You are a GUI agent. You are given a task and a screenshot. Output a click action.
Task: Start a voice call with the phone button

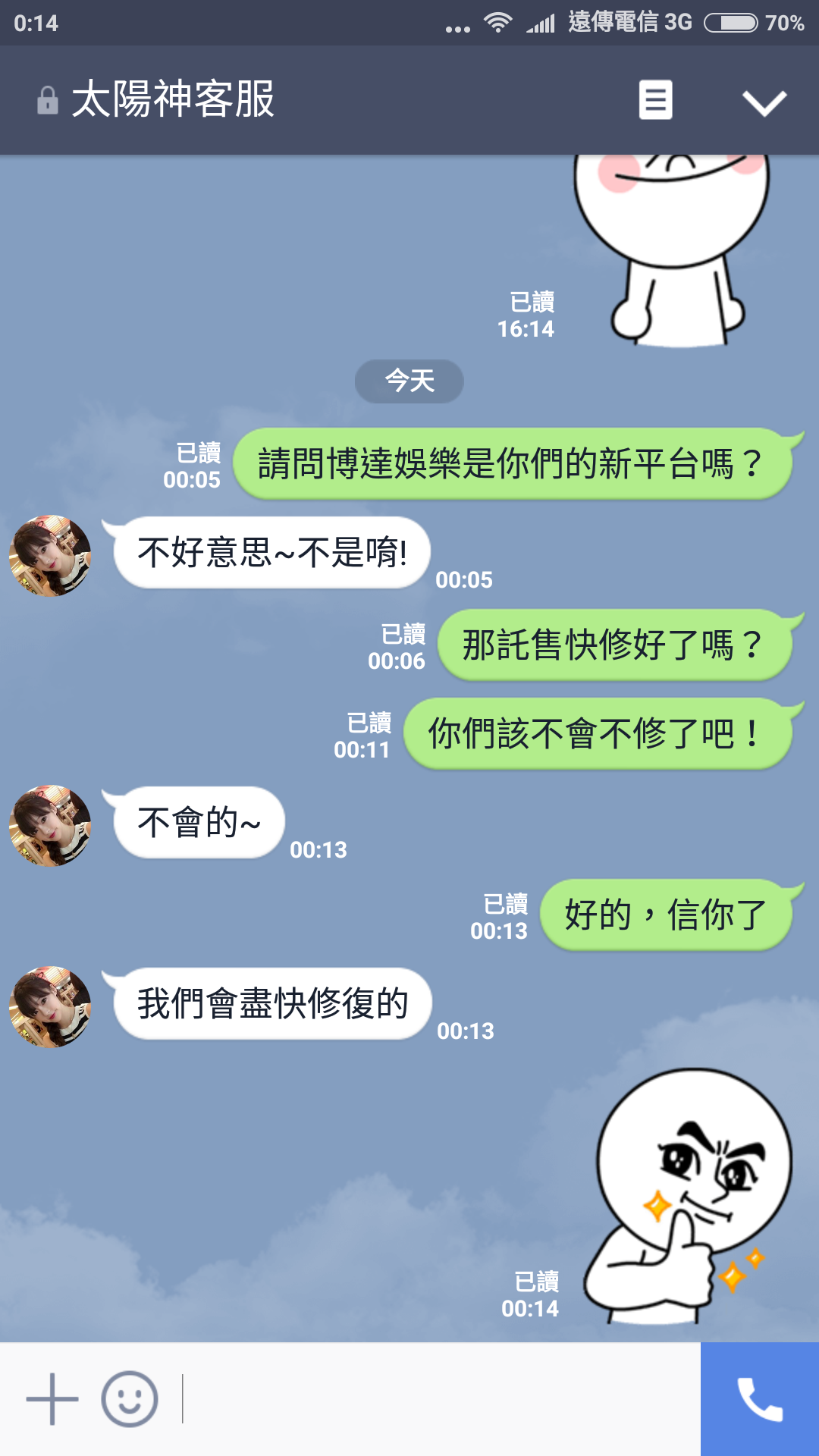click(759, 1399)
